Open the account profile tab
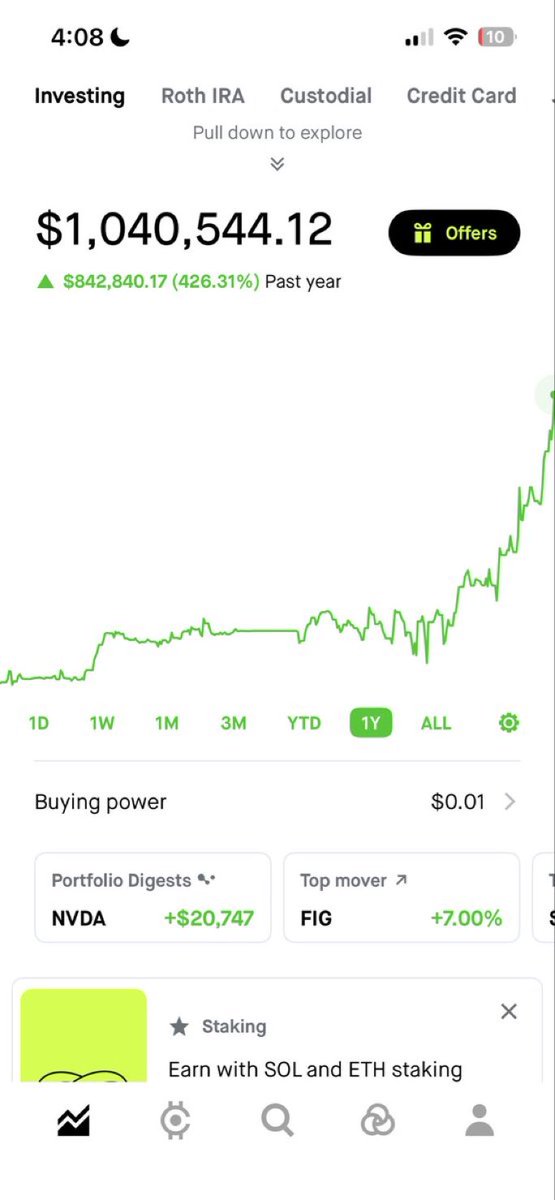The height and width of the screenshot is (1200, 555). click(x=480, y=1121)
